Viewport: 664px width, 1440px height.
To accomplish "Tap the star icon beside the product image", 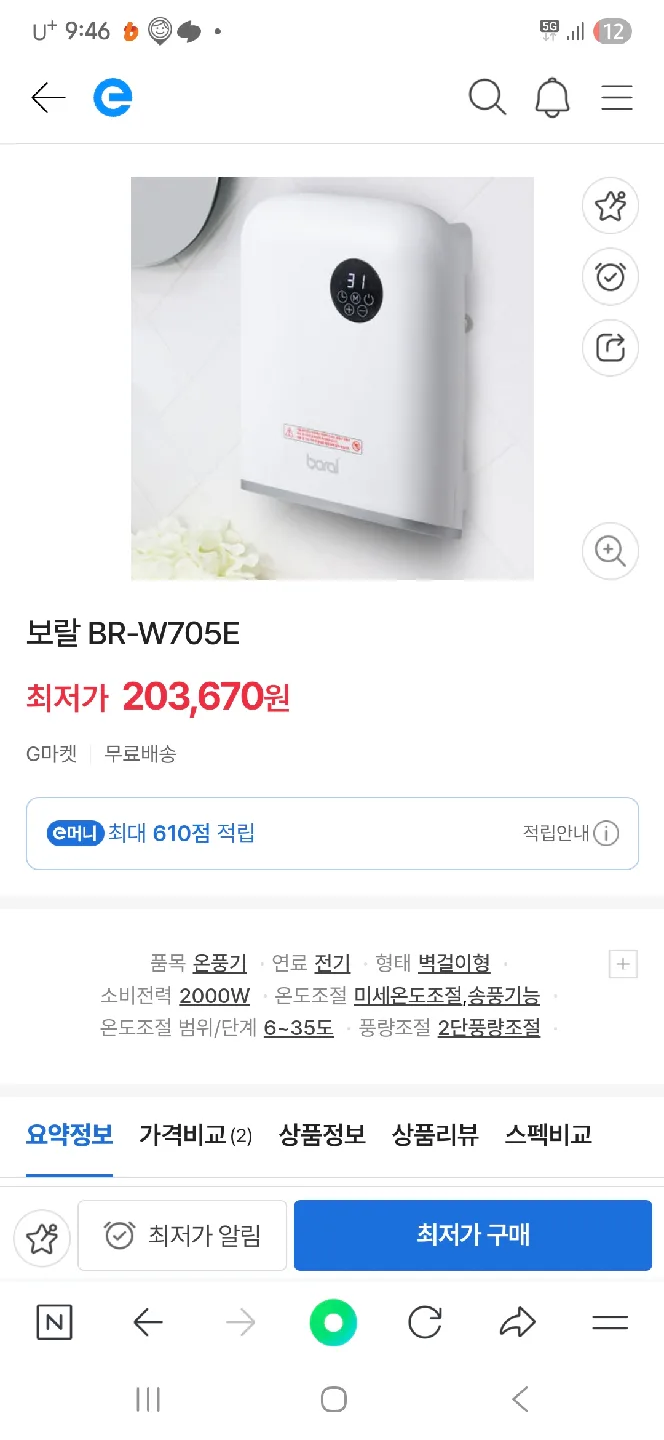I will [x=610, y=206].
